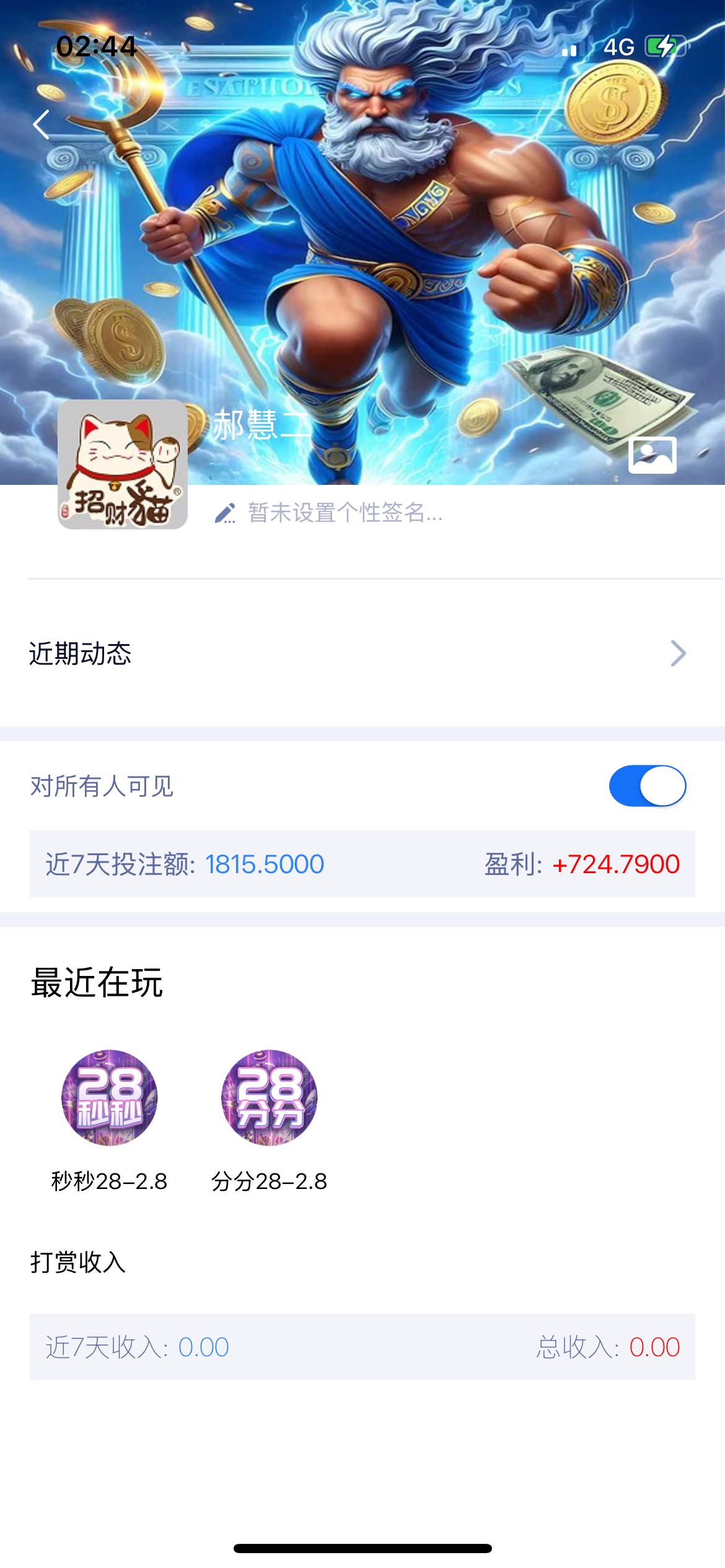
Task: Open the 秒秒28-2.8 game
Action: (110, 1097)
